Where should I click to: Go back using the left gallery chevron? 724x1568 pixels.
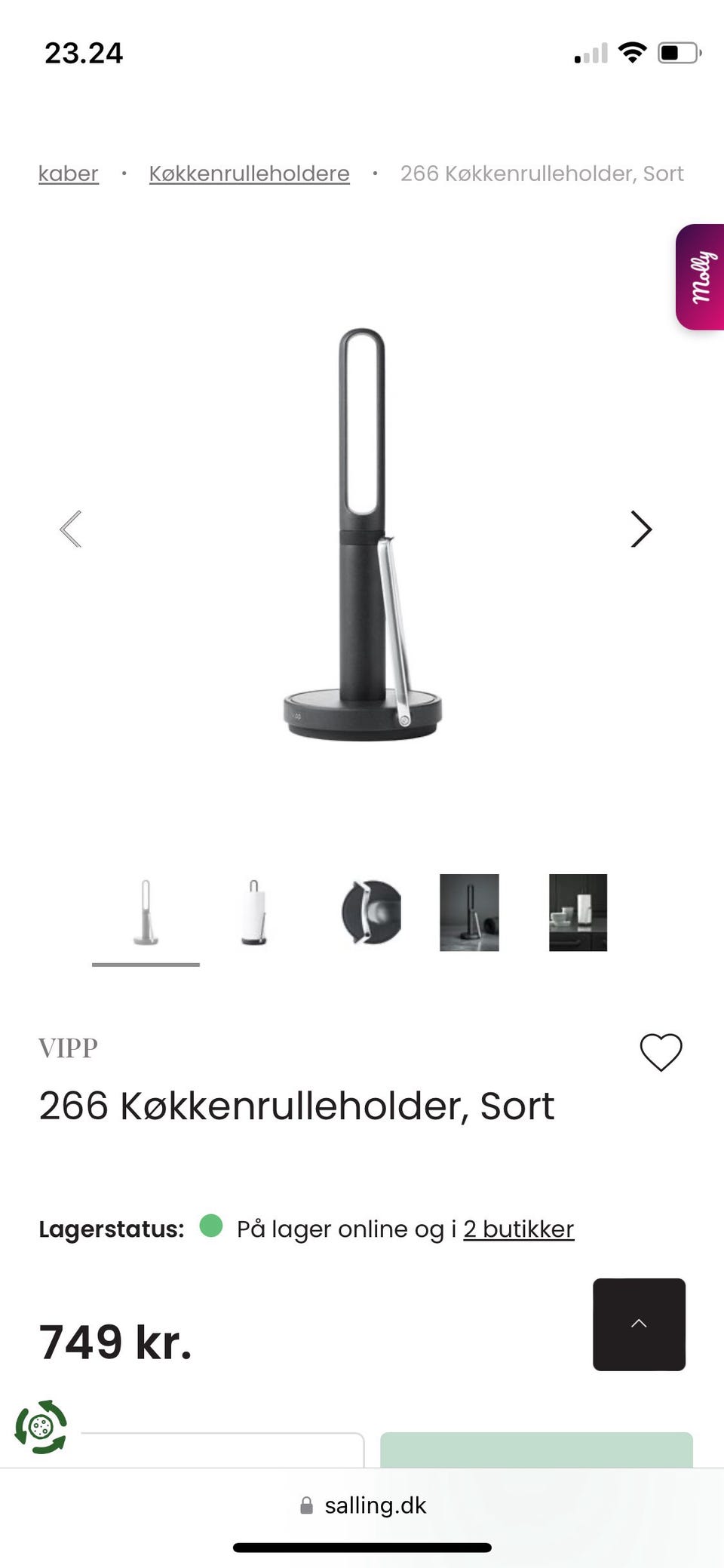click(x=71, y=530)
